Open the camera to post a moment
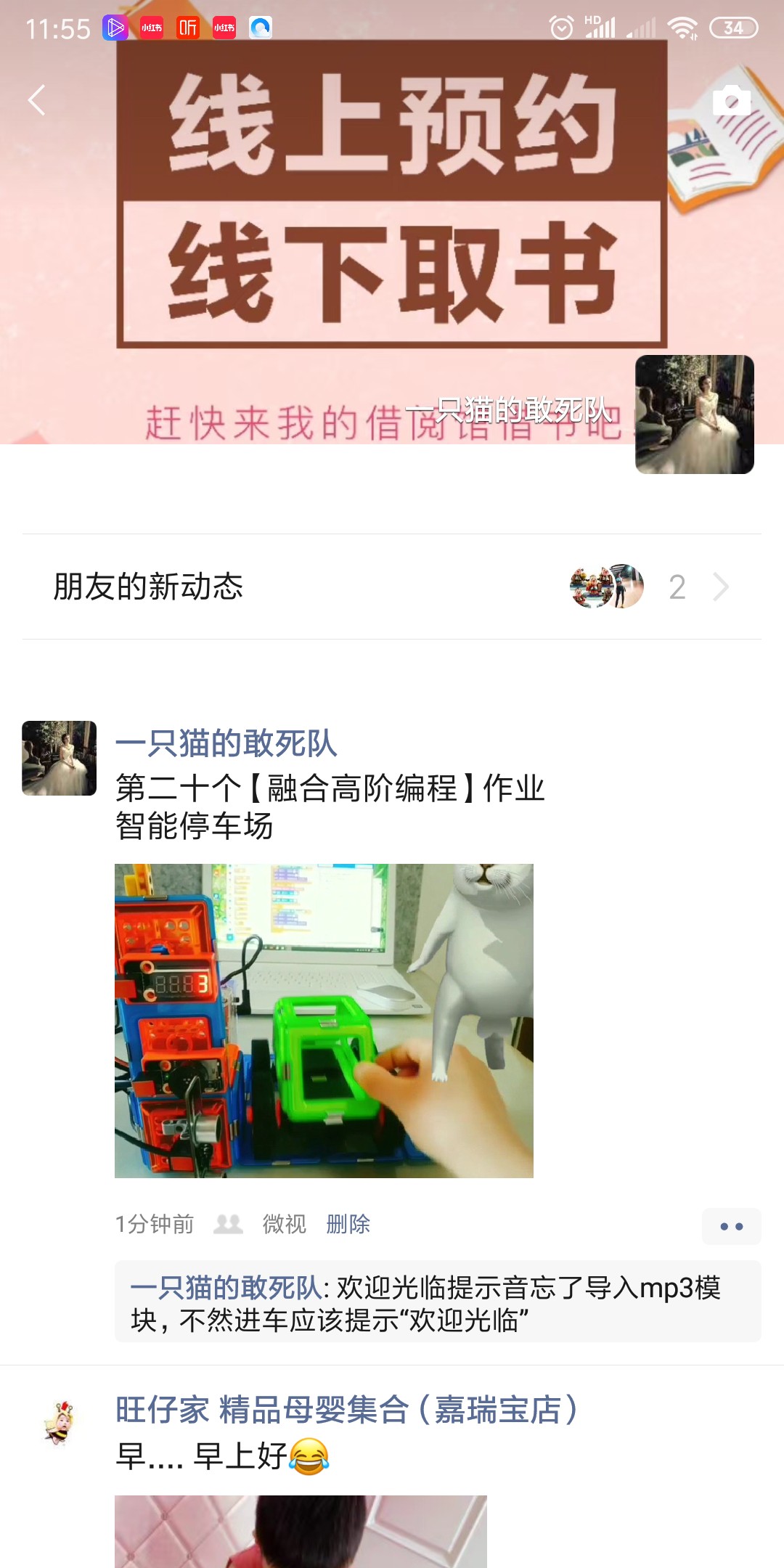The width and height of the screenshot is (784, 1568). click(x=731, y=101)
